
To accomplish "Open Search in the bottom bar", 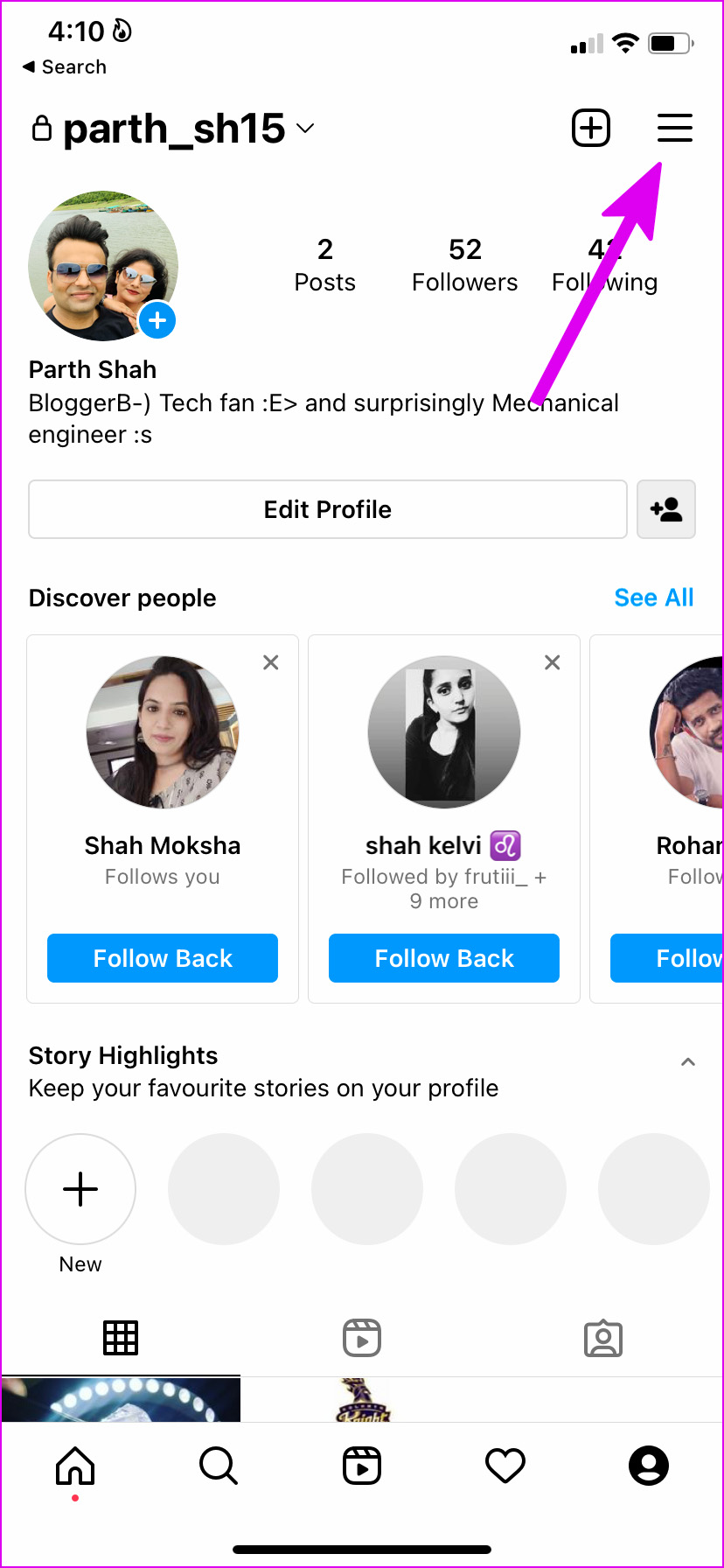I will pos(219,1466).
